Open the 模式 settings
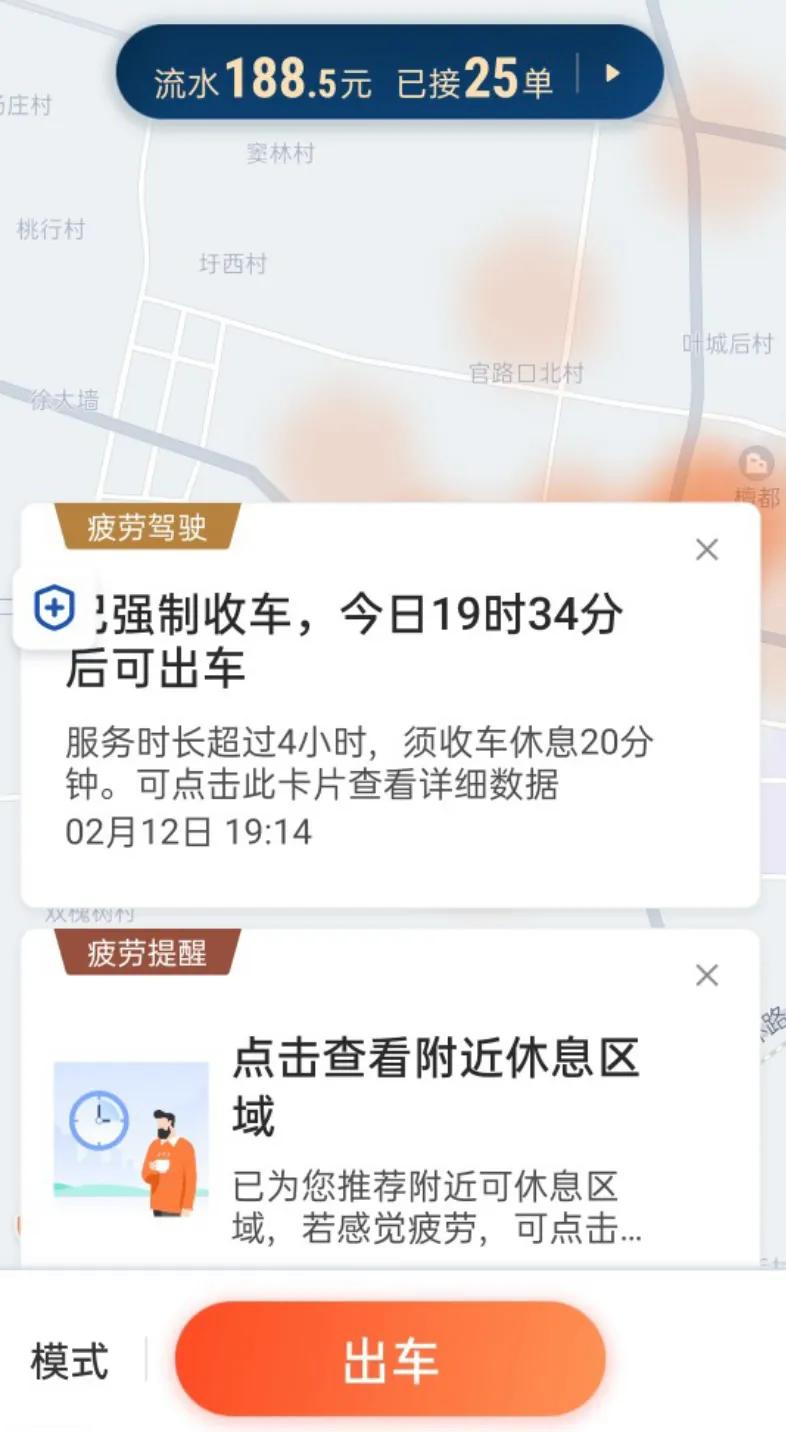 (x=69, y=1361)
